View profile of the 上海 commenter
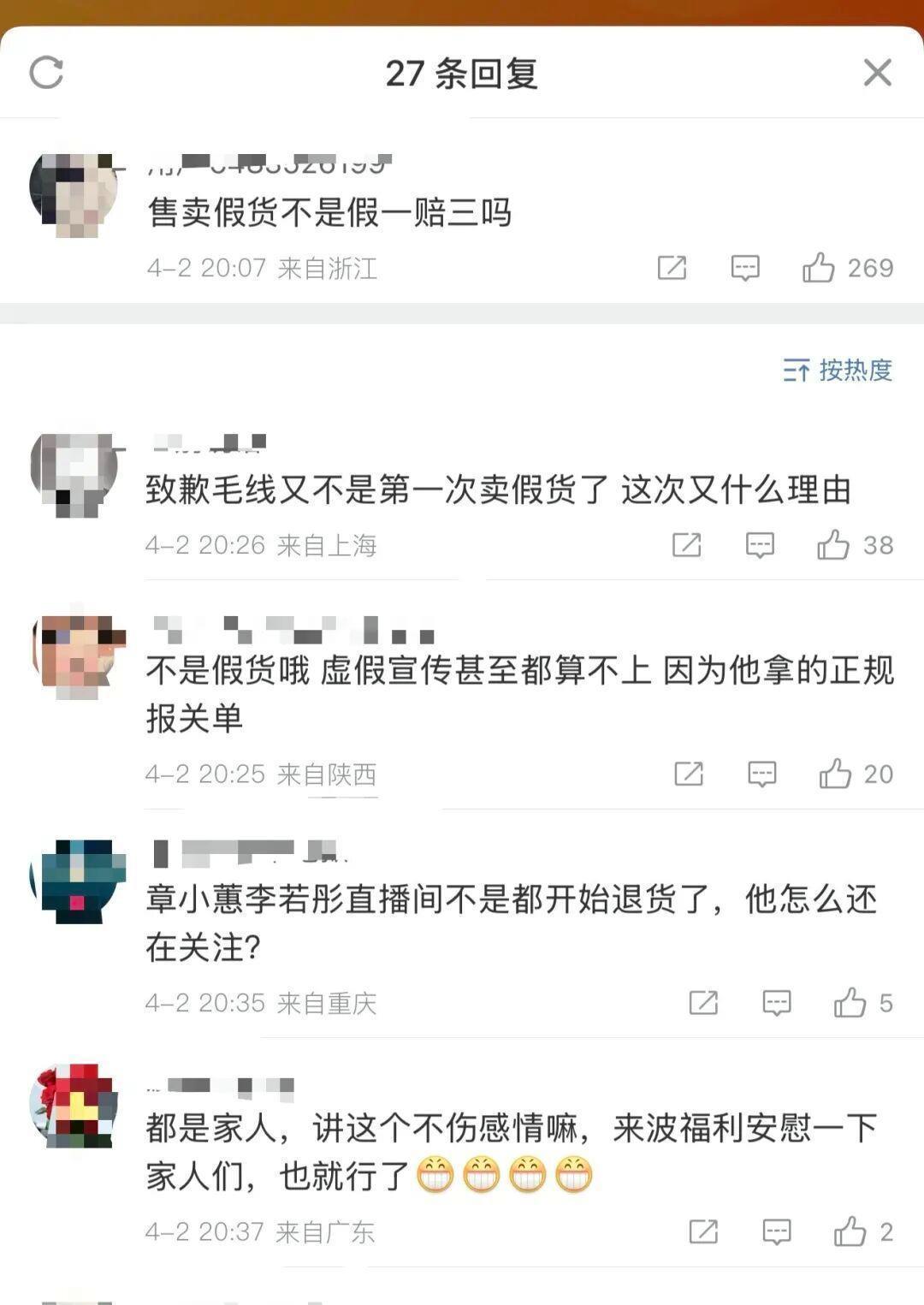This screenshot has height=1305, width=924. 74,473
